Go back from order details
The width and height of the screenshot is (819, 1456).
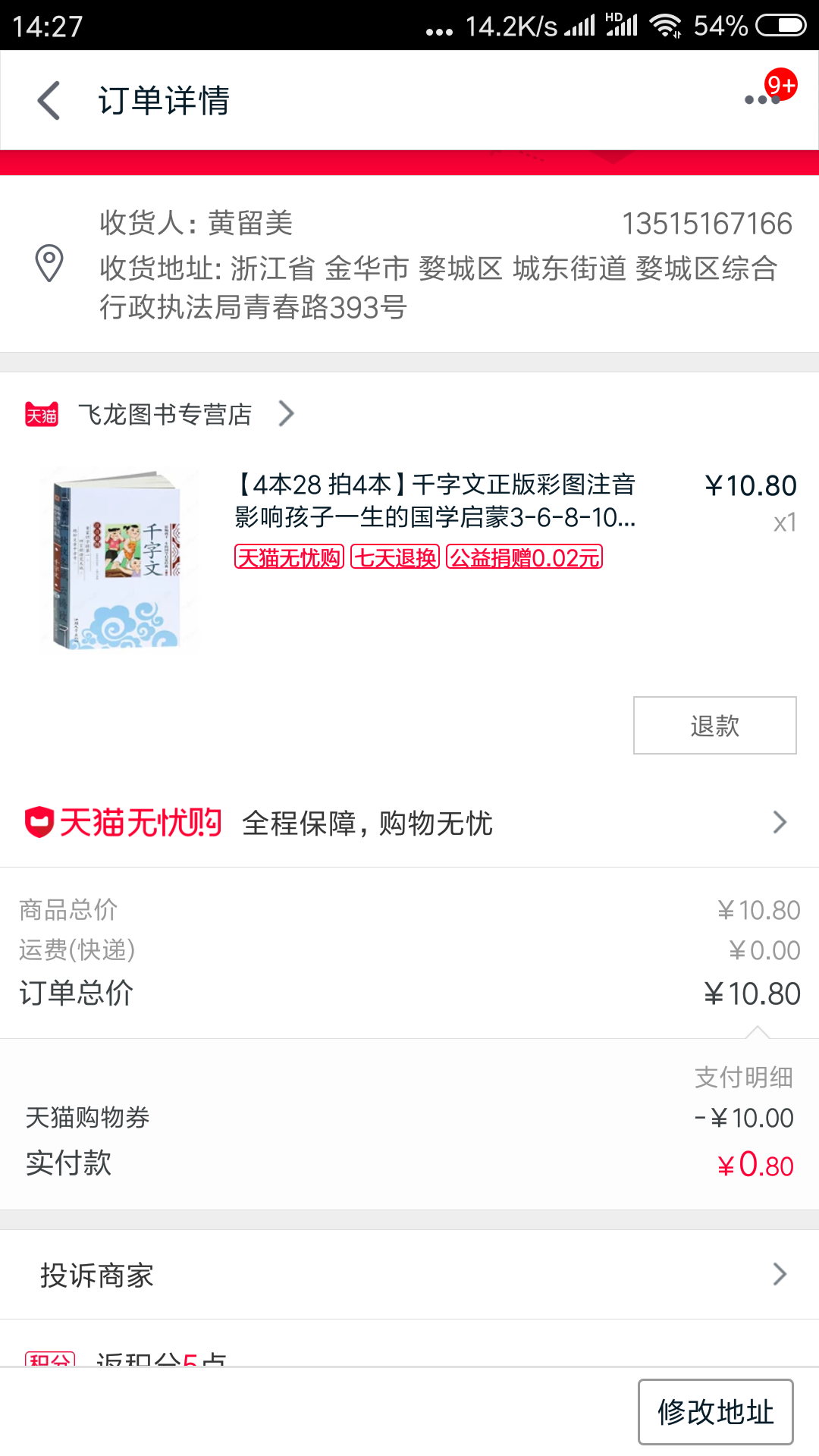(49, 101)
